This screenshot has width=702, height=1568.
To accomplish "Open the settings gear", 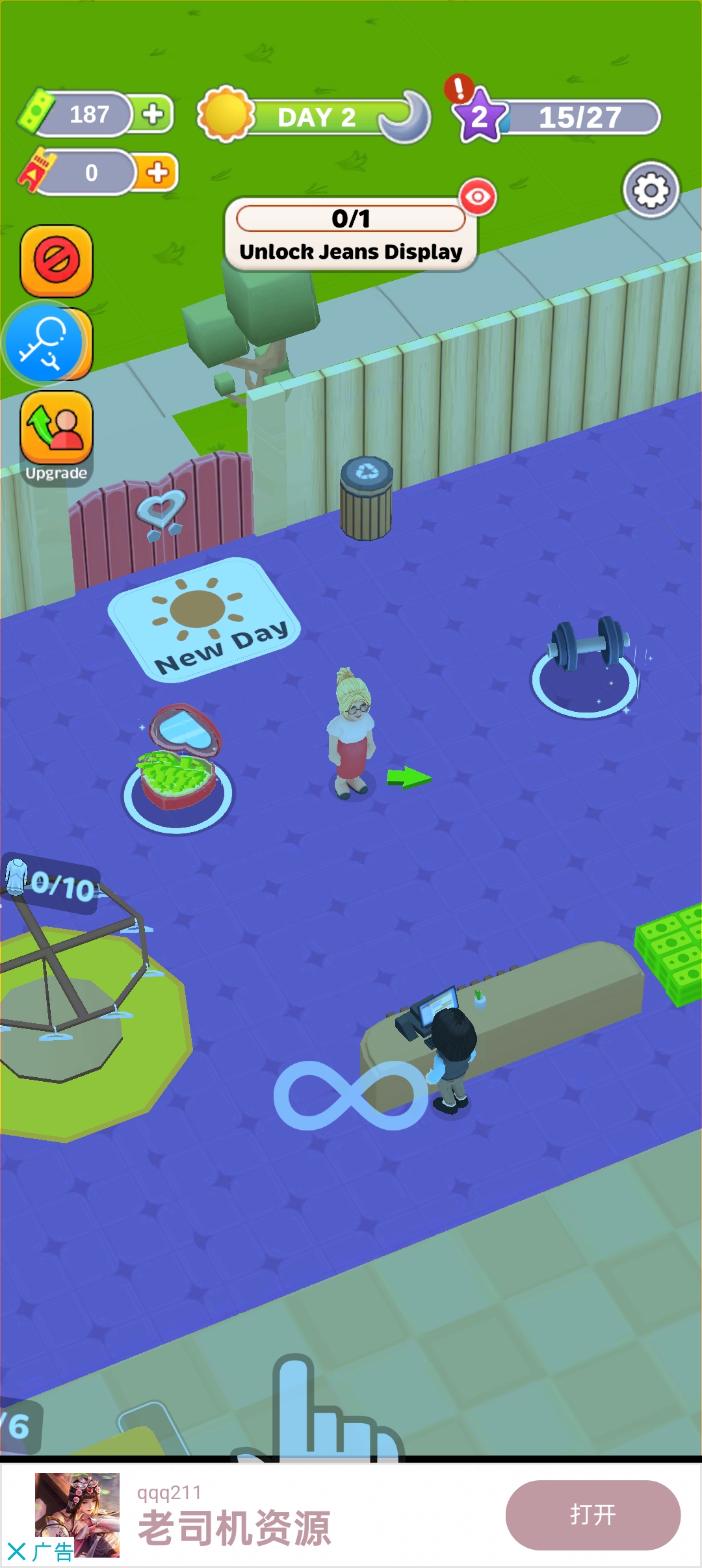I will [651, 190].
